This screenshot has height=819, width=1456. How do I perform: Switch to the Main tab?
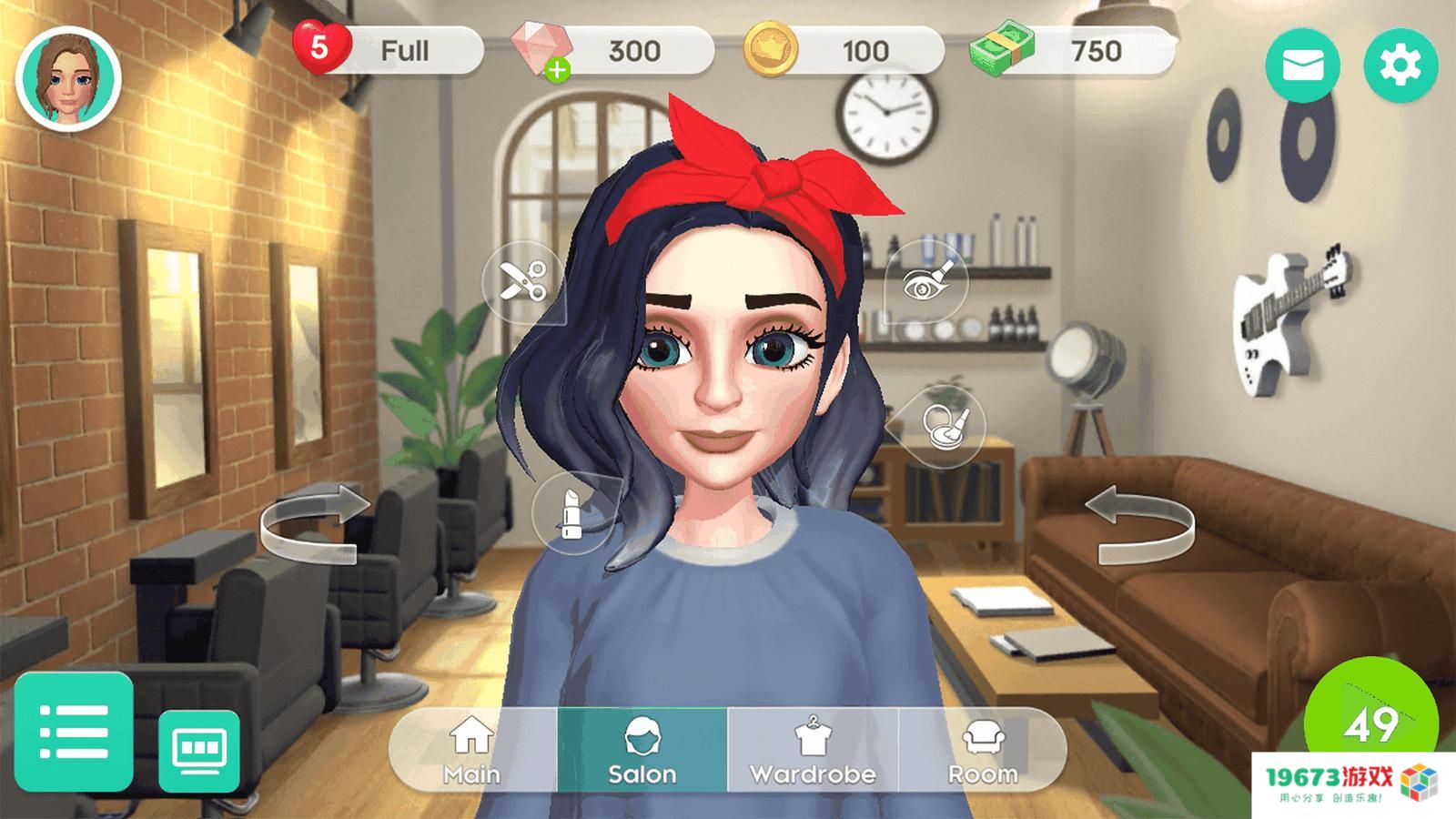[x=472, y=752]
